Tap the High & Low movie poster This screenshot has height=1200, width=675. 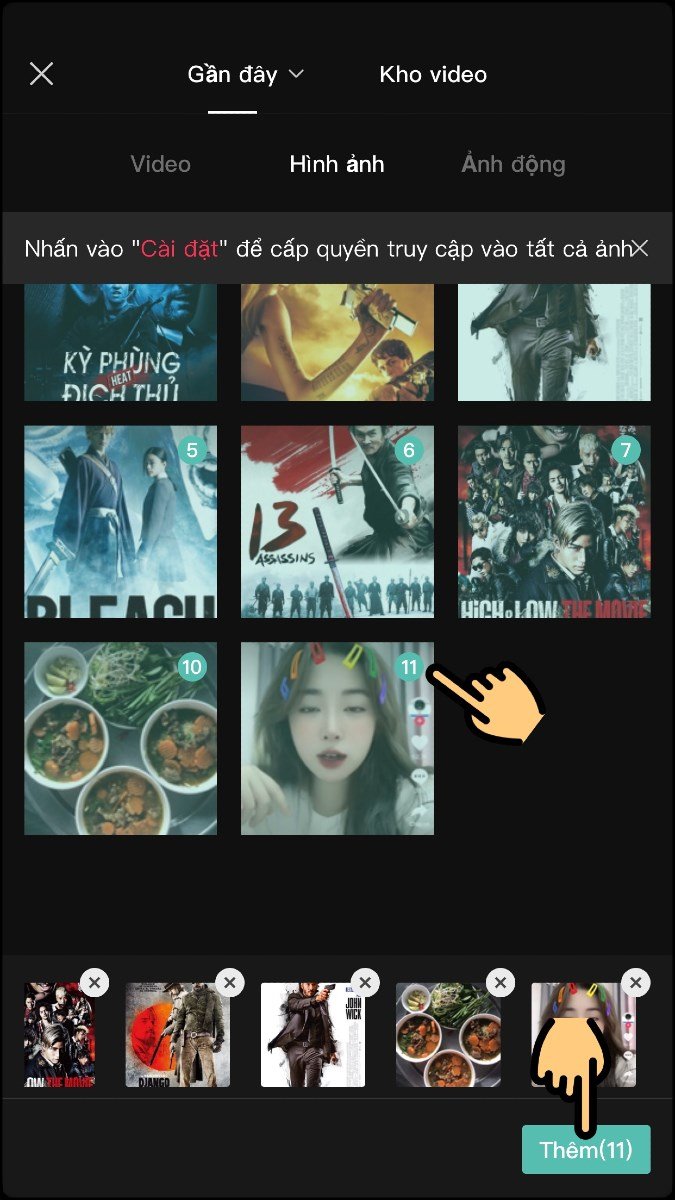(554, 522)
